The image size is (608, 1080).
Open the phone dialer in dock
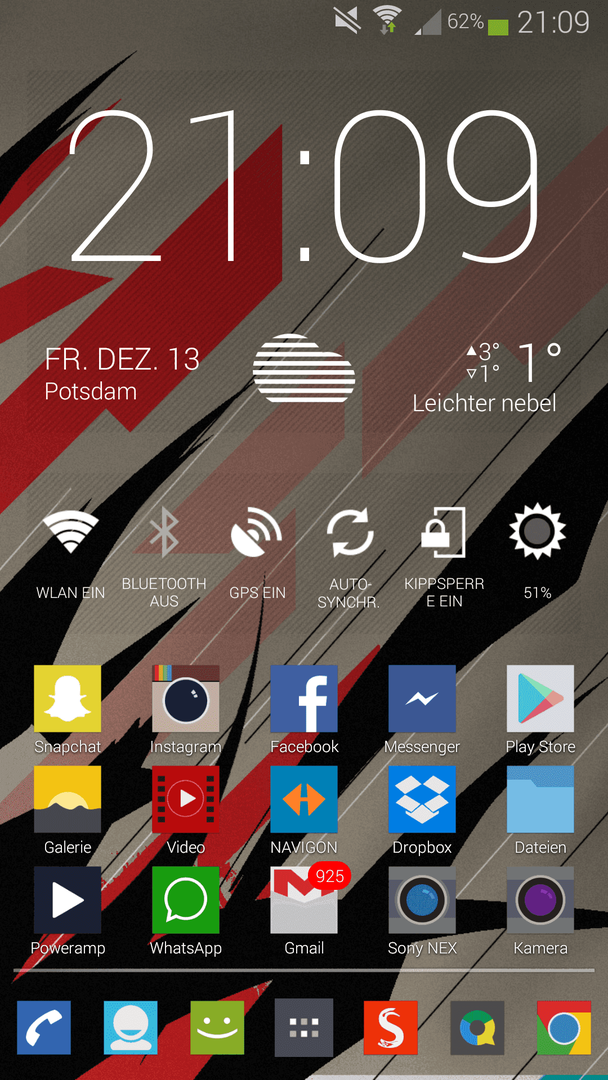pos(44,1027)
